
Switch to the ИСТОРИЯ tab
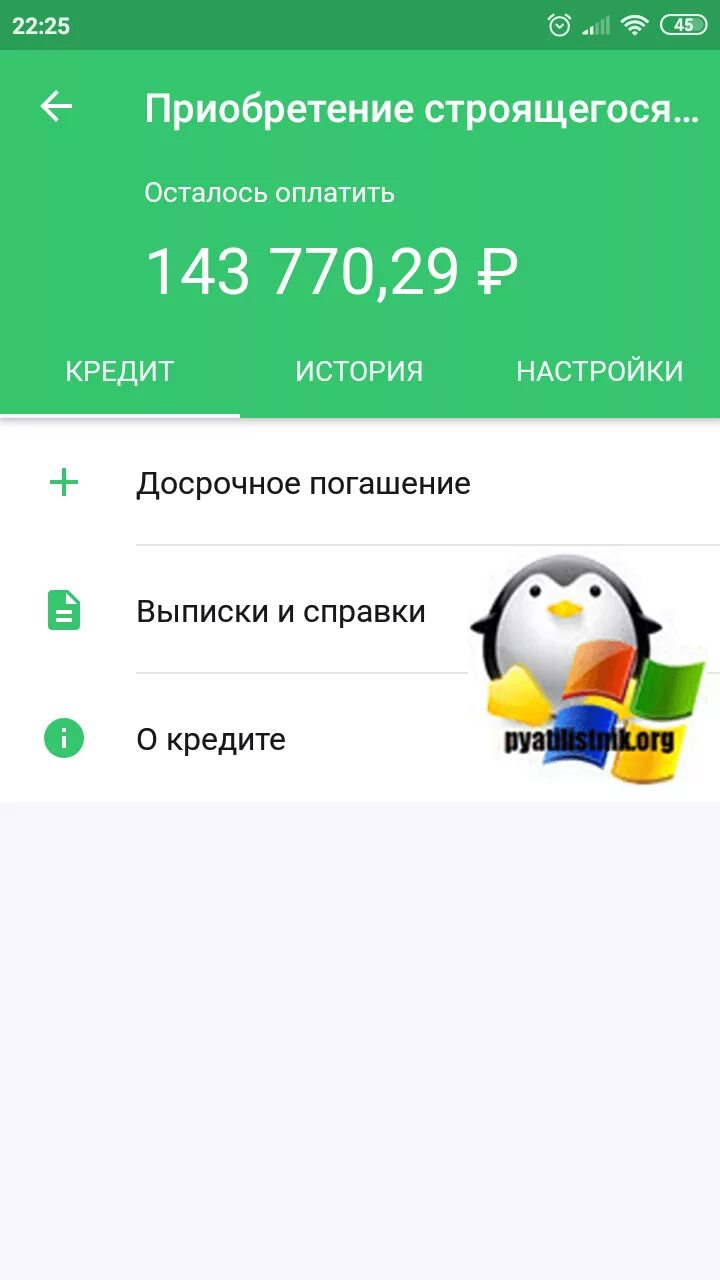point(359,372)
